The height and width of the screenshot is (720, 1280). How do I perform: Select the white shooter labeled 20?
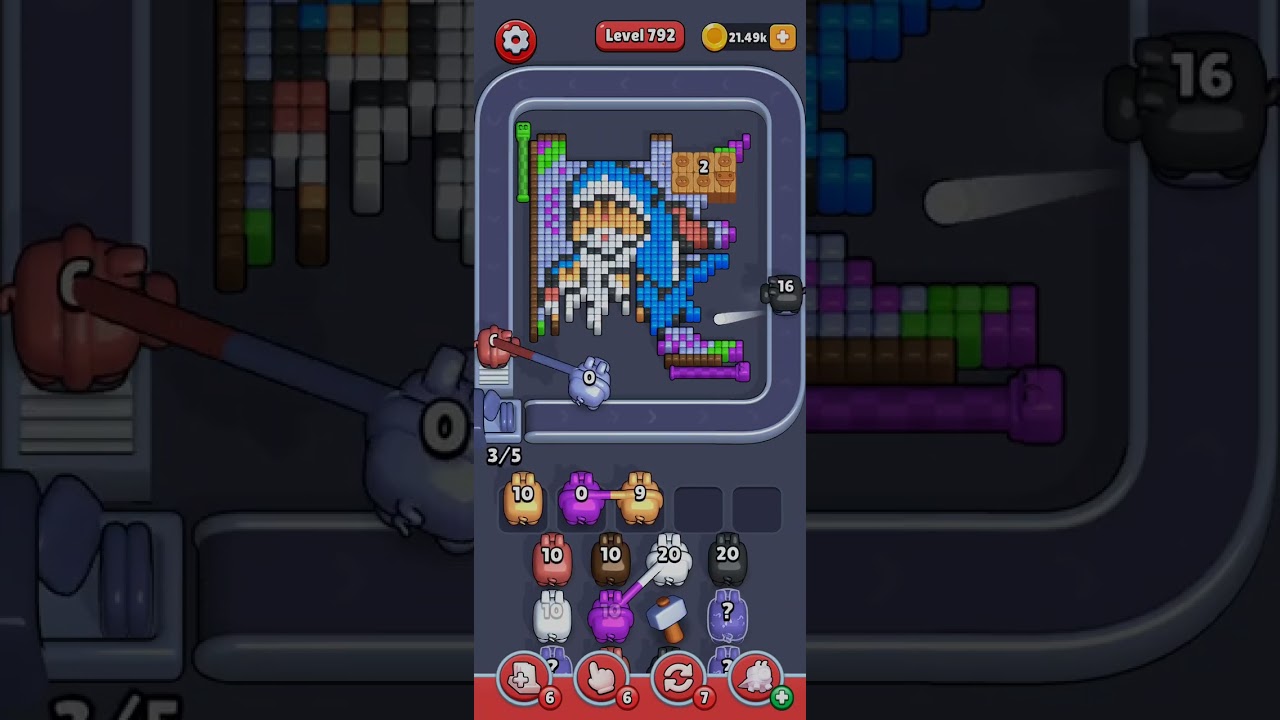point(669,562)
